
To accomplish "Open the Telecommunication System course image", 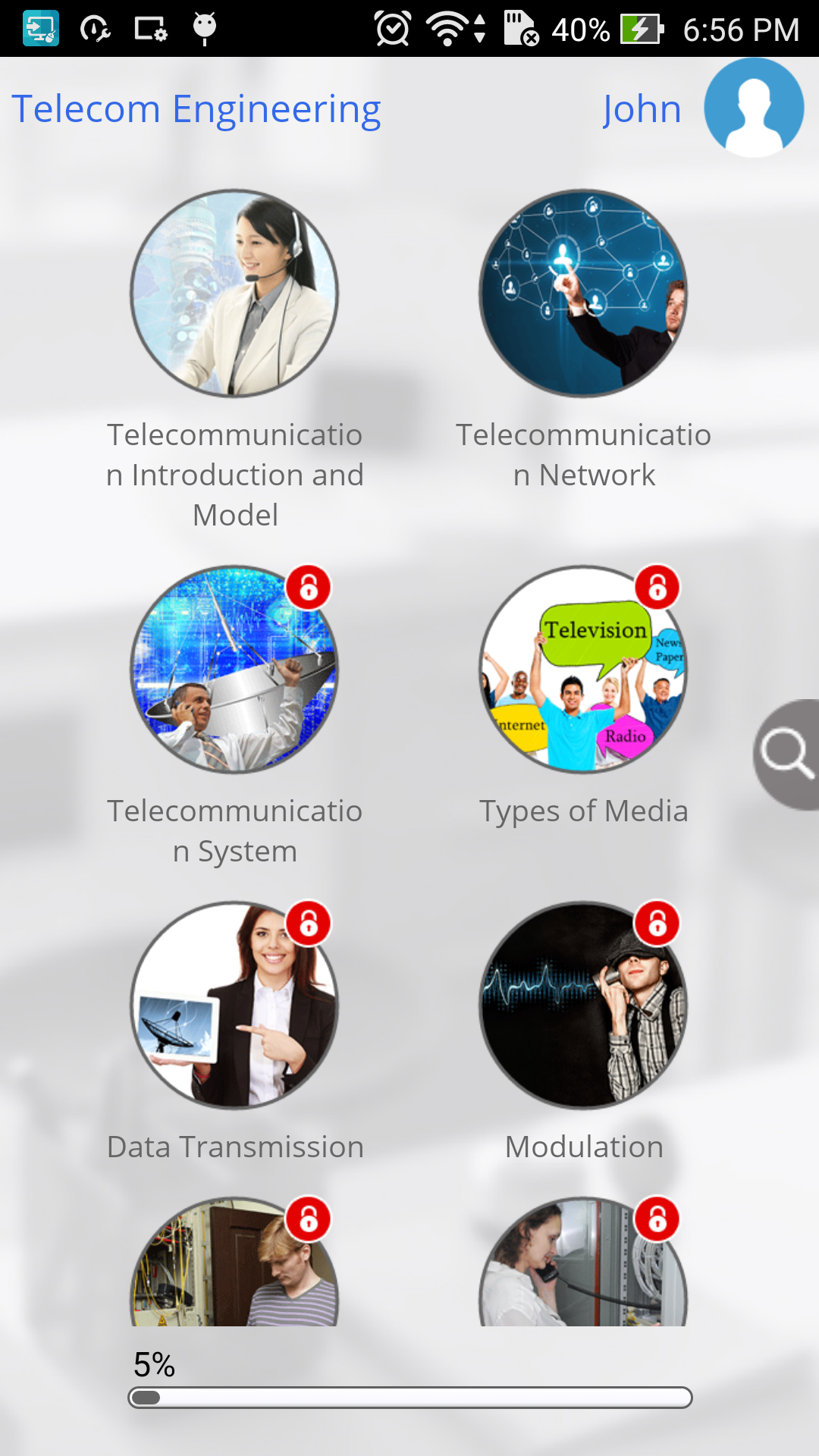I will [x=235, y=670].
